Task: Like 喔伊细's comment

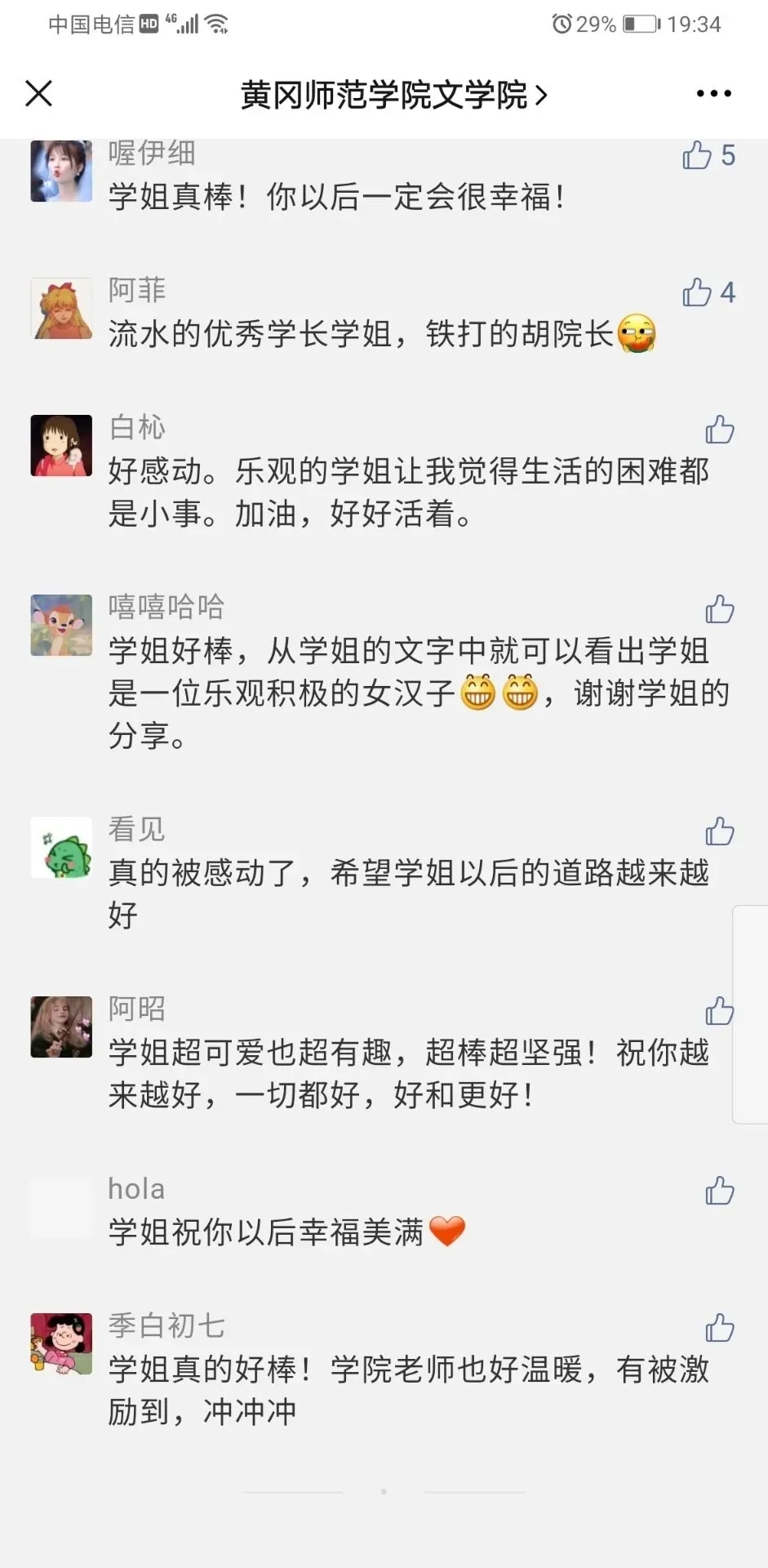Action: coord(698,155)
